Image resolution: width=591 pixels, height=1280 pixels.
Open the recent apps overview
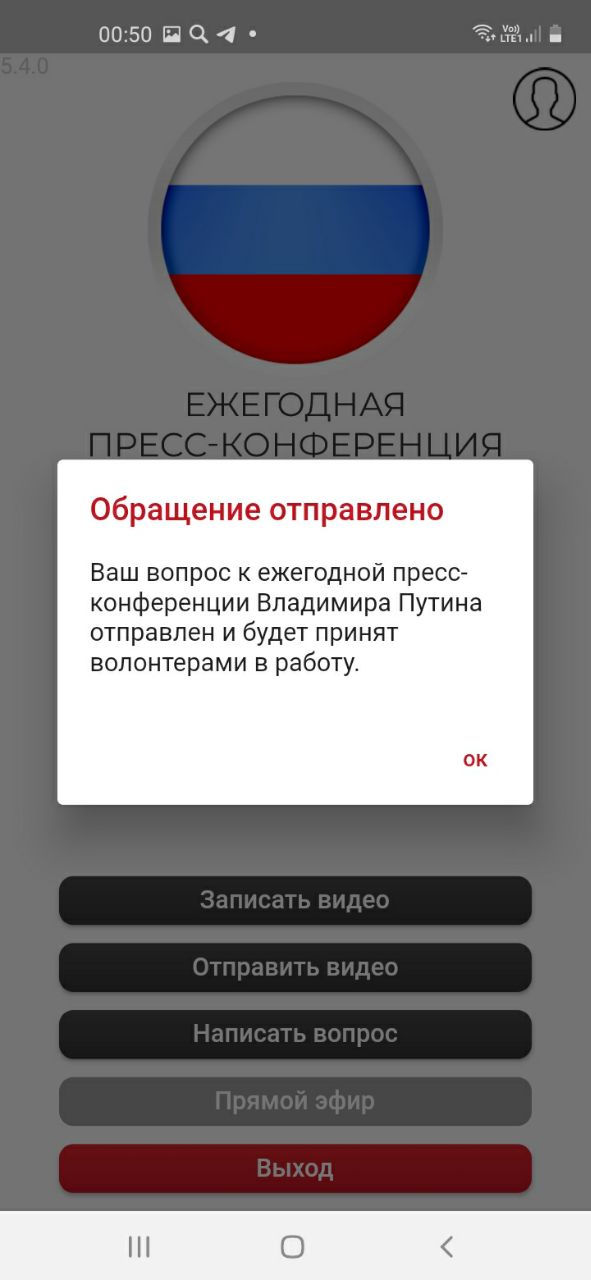pyautogui.click(x=139, y=1246)
